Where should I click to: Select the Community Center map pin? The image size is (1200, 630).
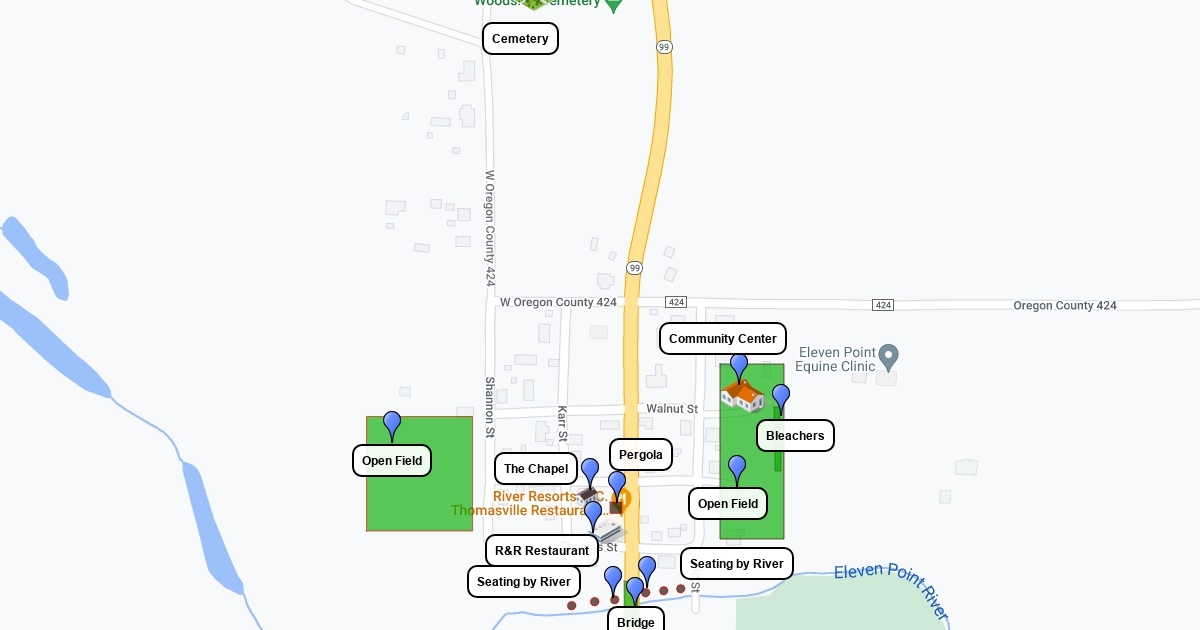739,367
